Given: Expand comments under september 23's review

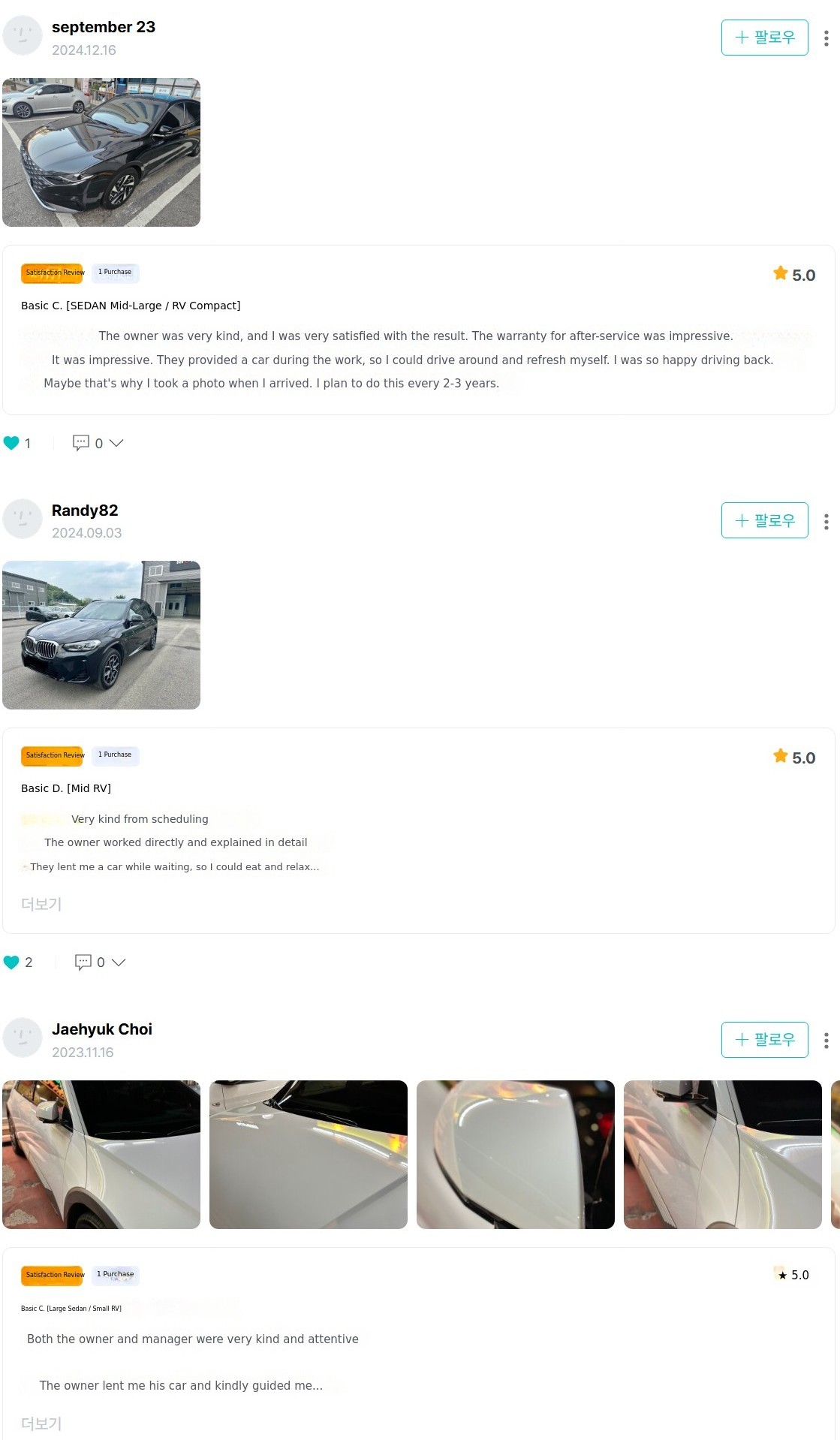Looking at the screenshot, I should 98,443.
